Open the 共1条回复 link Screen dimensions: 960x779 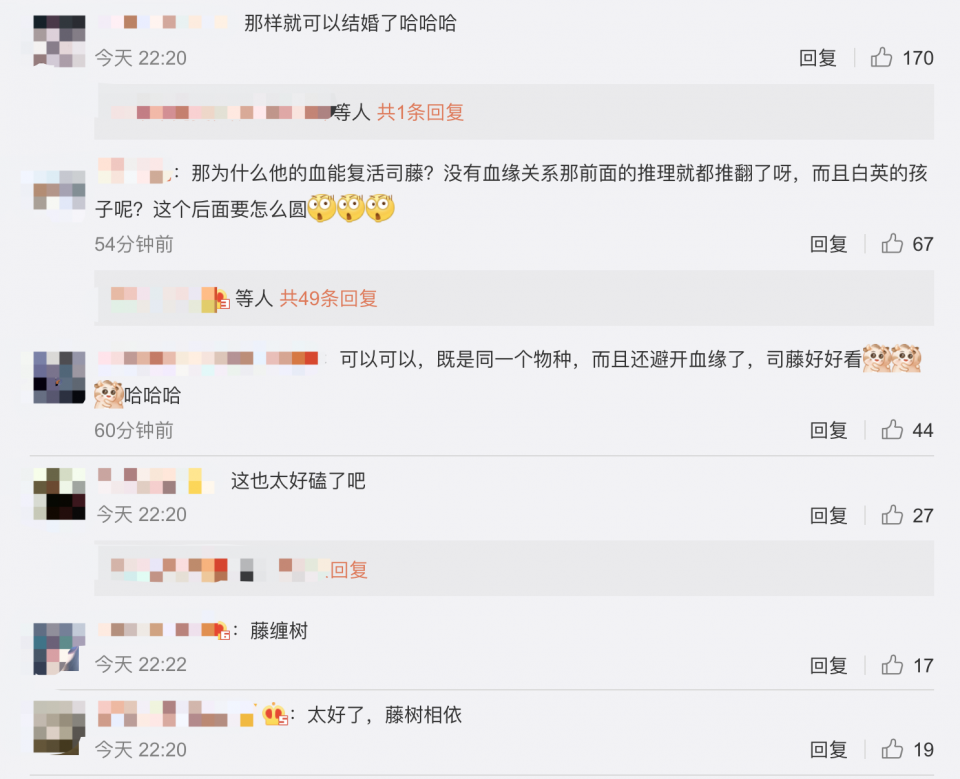[x=420, y=113]
